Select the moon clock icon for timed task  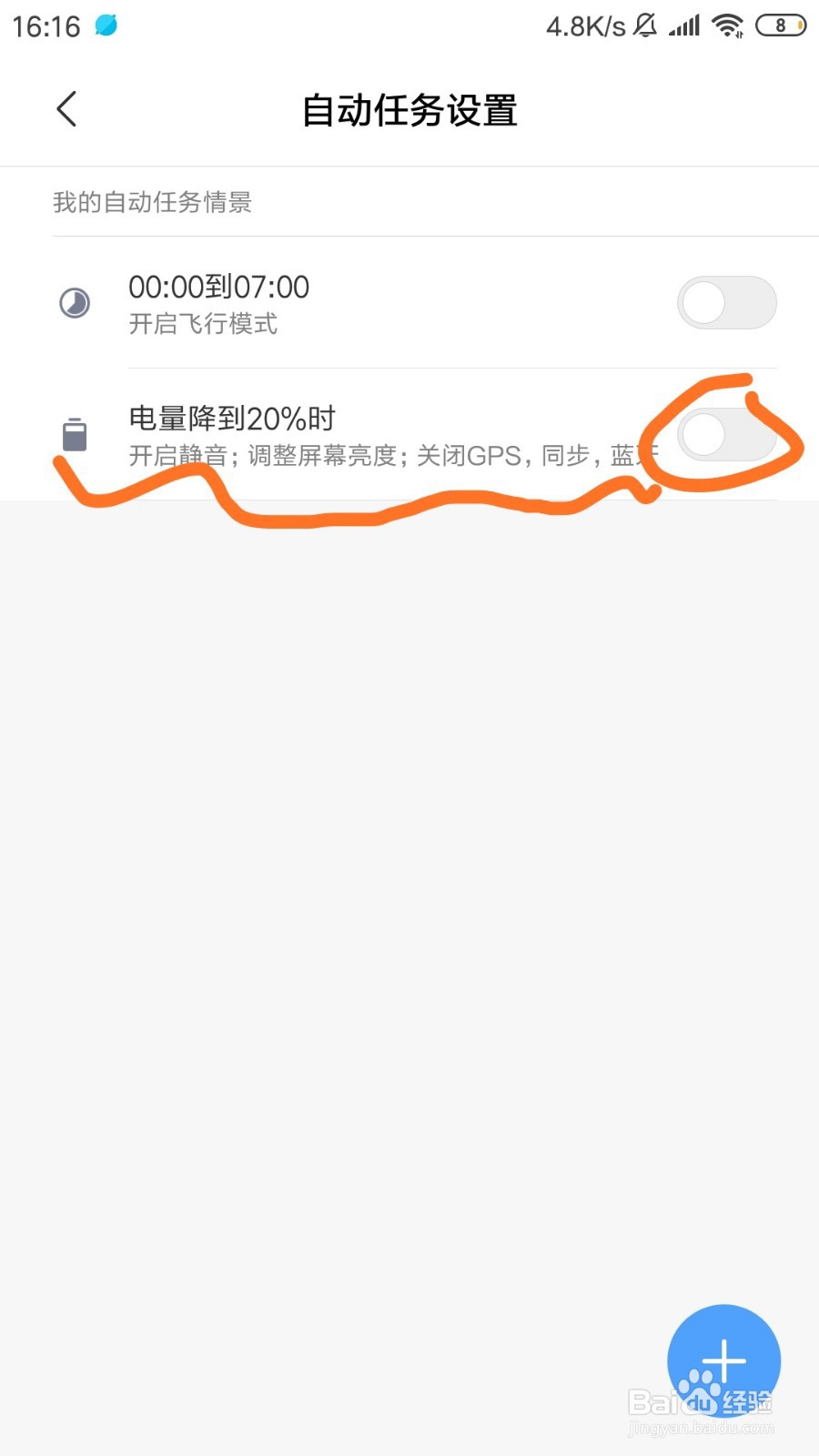pyautogui.click(x=75, y=302)
